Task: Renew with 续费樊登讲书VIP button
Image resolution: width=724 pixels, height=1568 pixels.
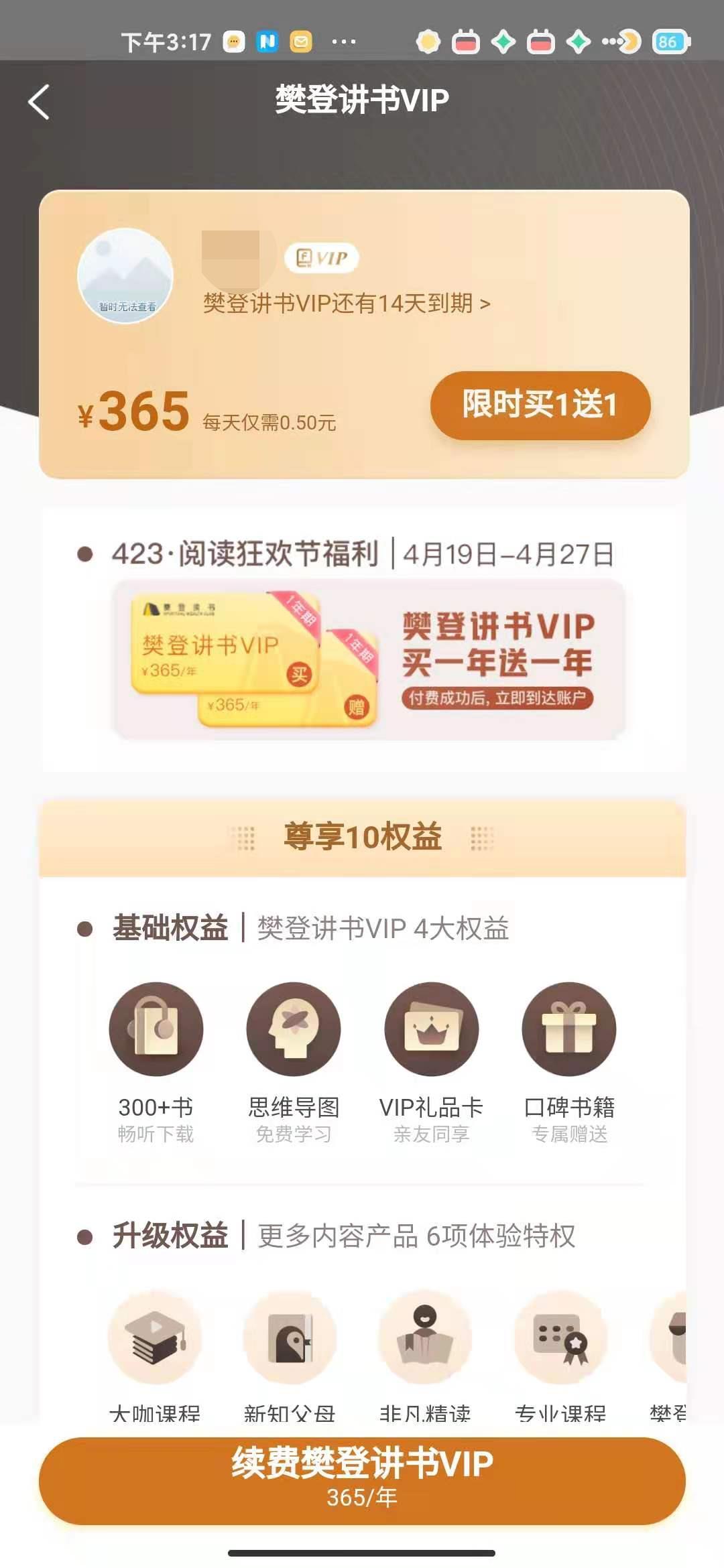Action: (362, 1481)
